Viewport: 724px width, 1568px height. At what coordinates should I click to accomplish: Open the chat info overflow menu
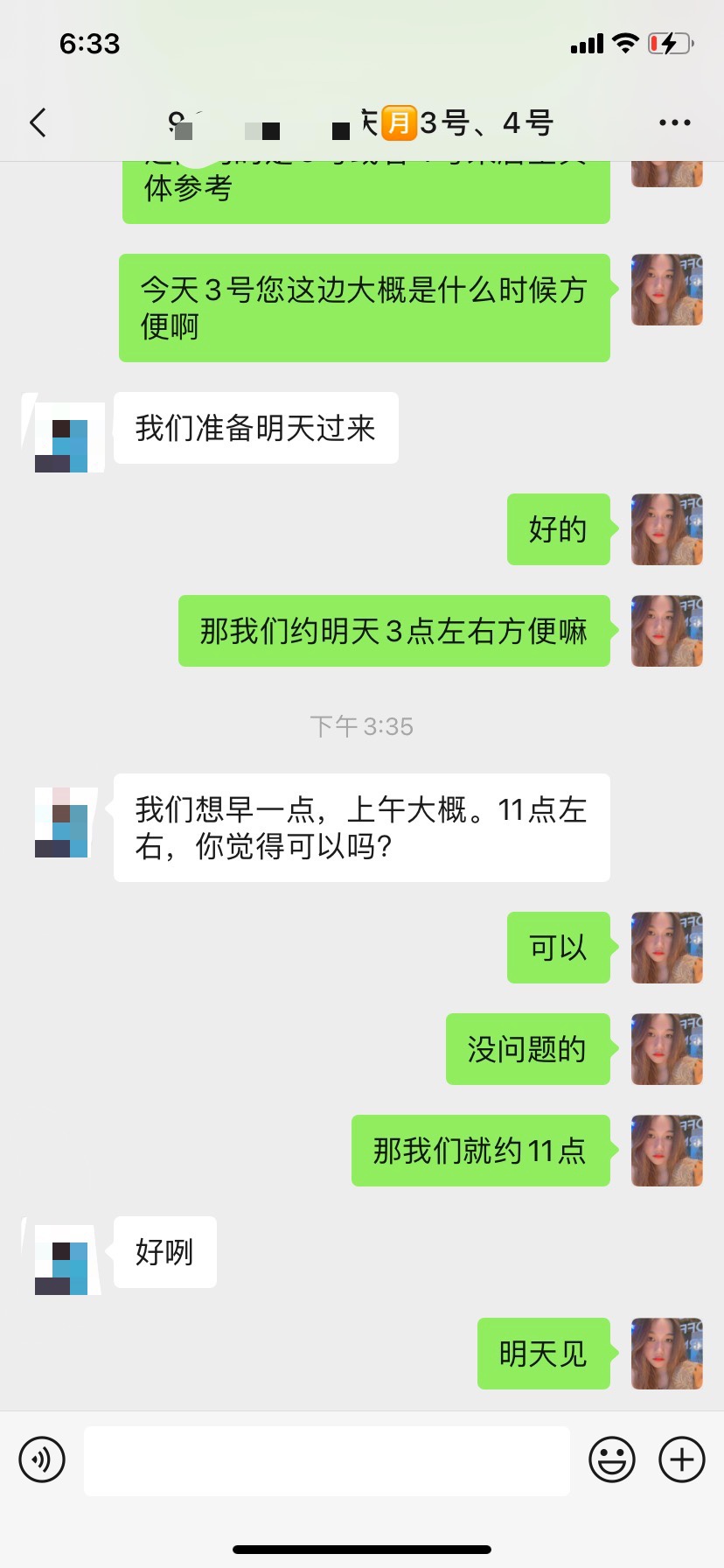point(674,122)
